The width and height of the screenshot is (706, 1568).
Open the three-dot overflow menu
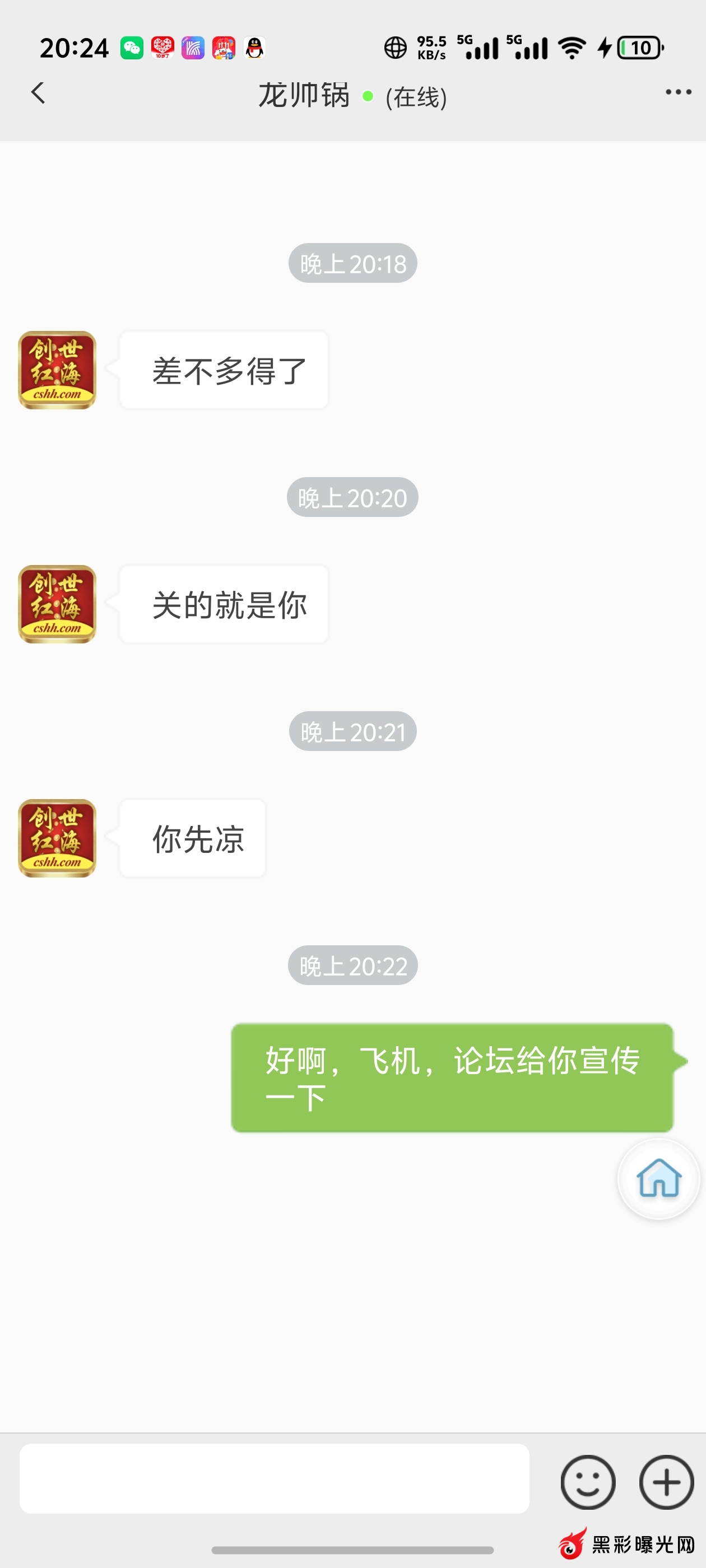pos(677,92)
